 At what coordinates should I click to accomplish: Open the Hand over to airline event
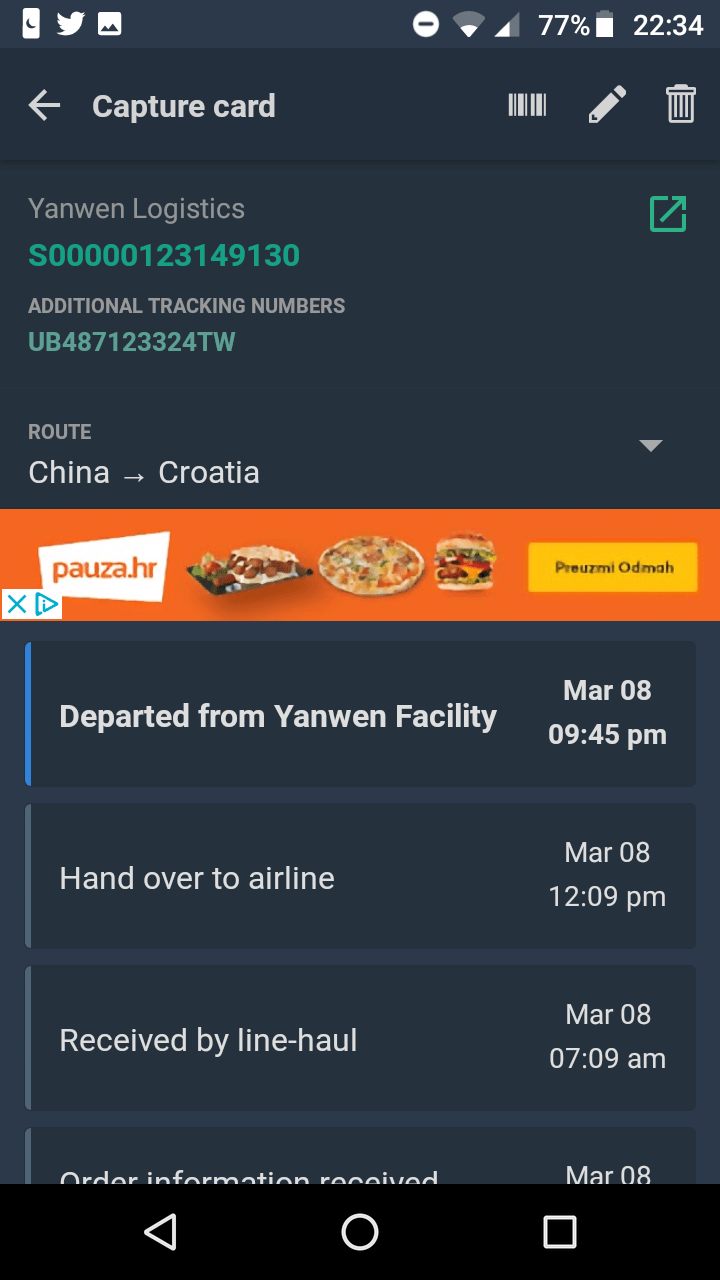360,876
